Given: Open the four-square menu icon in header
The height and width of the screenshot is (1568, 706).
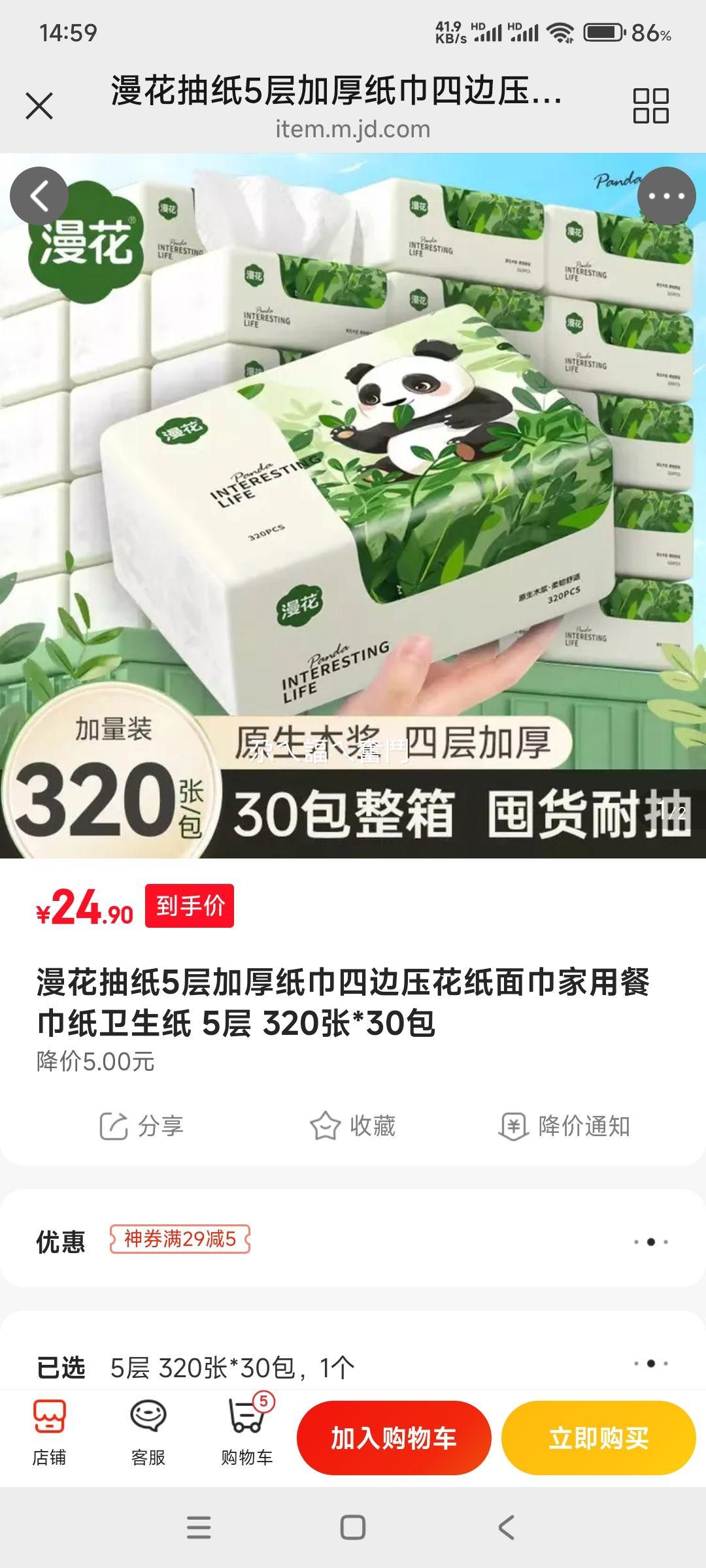Looking at the screenshot, I should 650,106.
